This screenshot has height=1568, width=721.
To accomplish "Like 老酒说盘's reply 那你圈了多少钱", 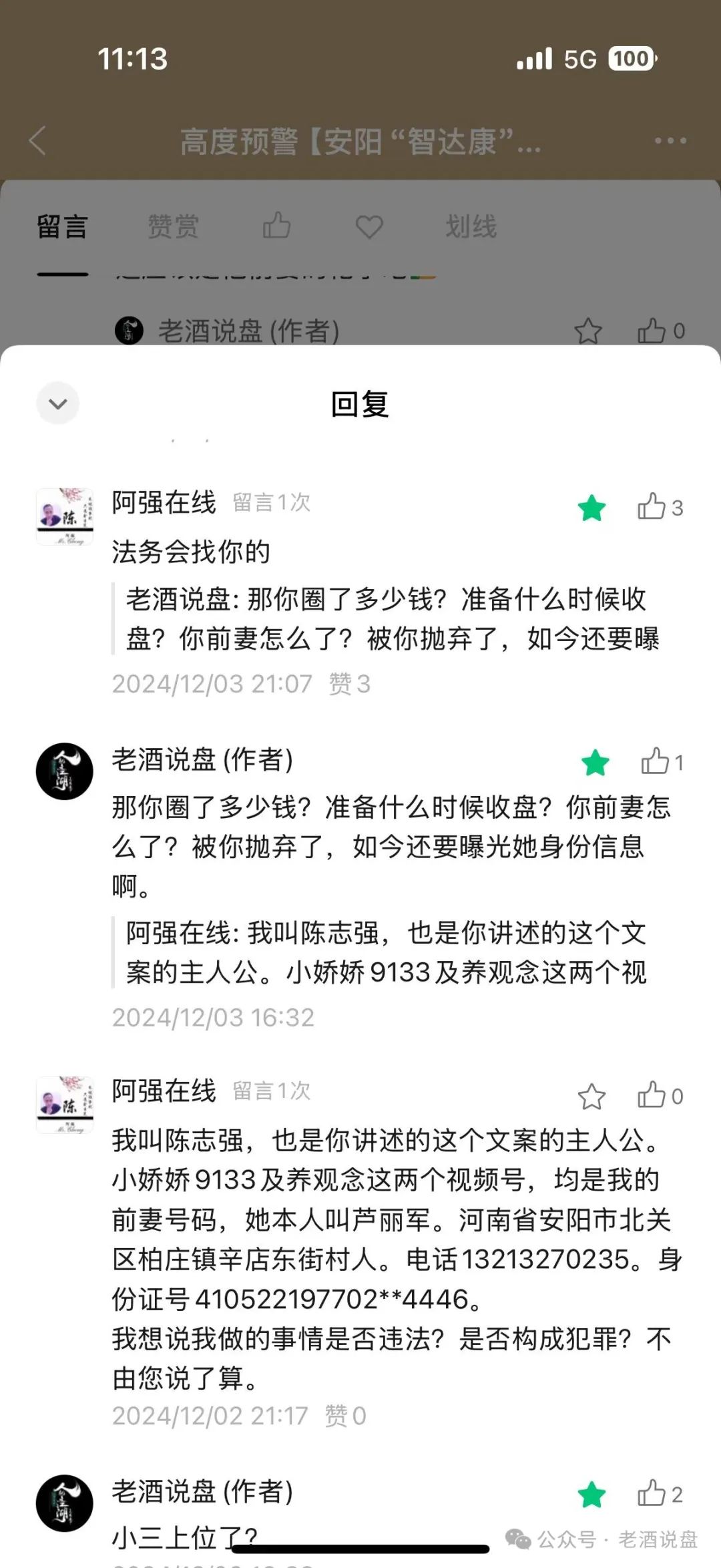I will pos(655,762).
